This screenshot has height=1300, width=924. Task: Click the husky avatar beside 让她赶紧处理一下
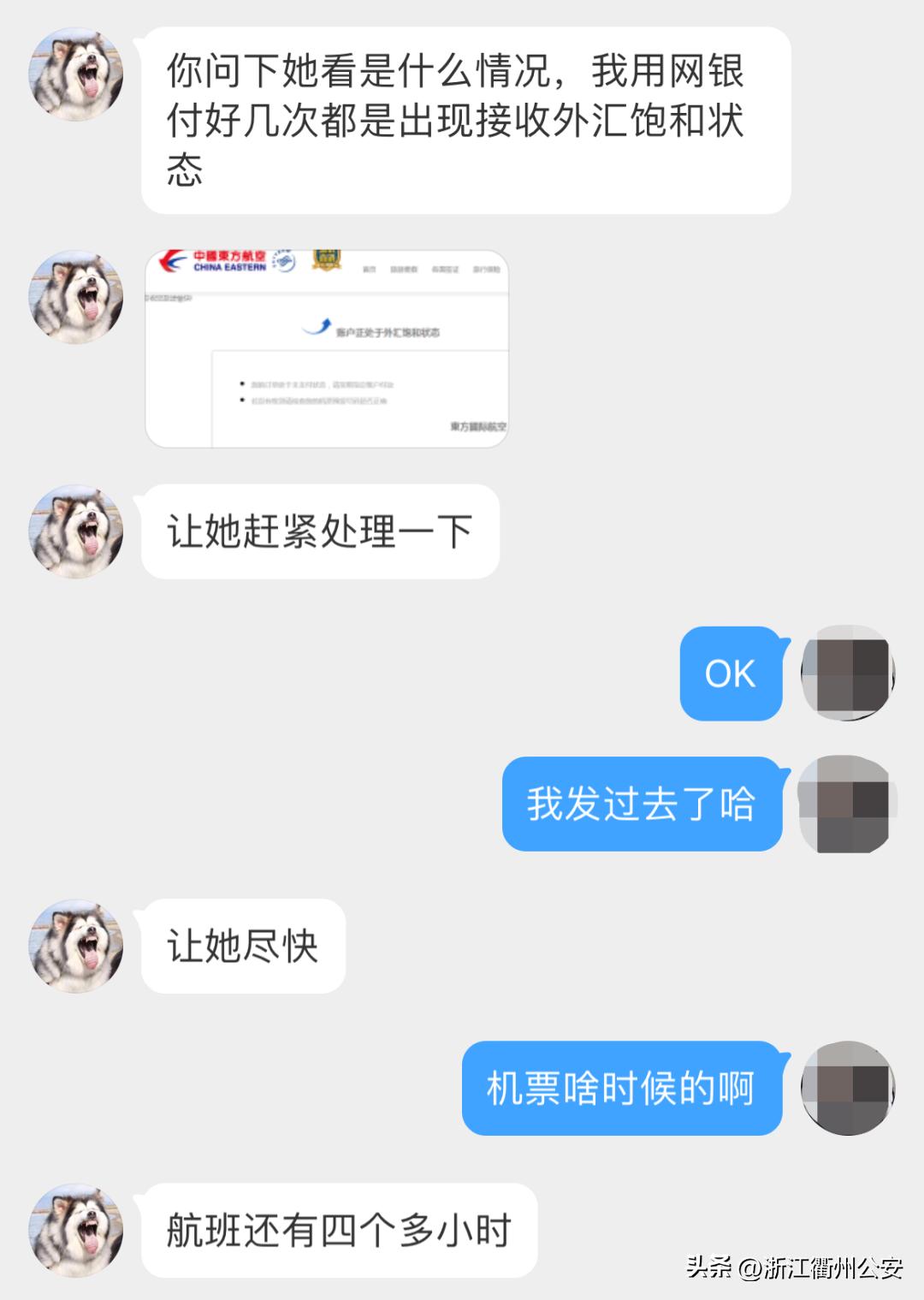point(75,531)
